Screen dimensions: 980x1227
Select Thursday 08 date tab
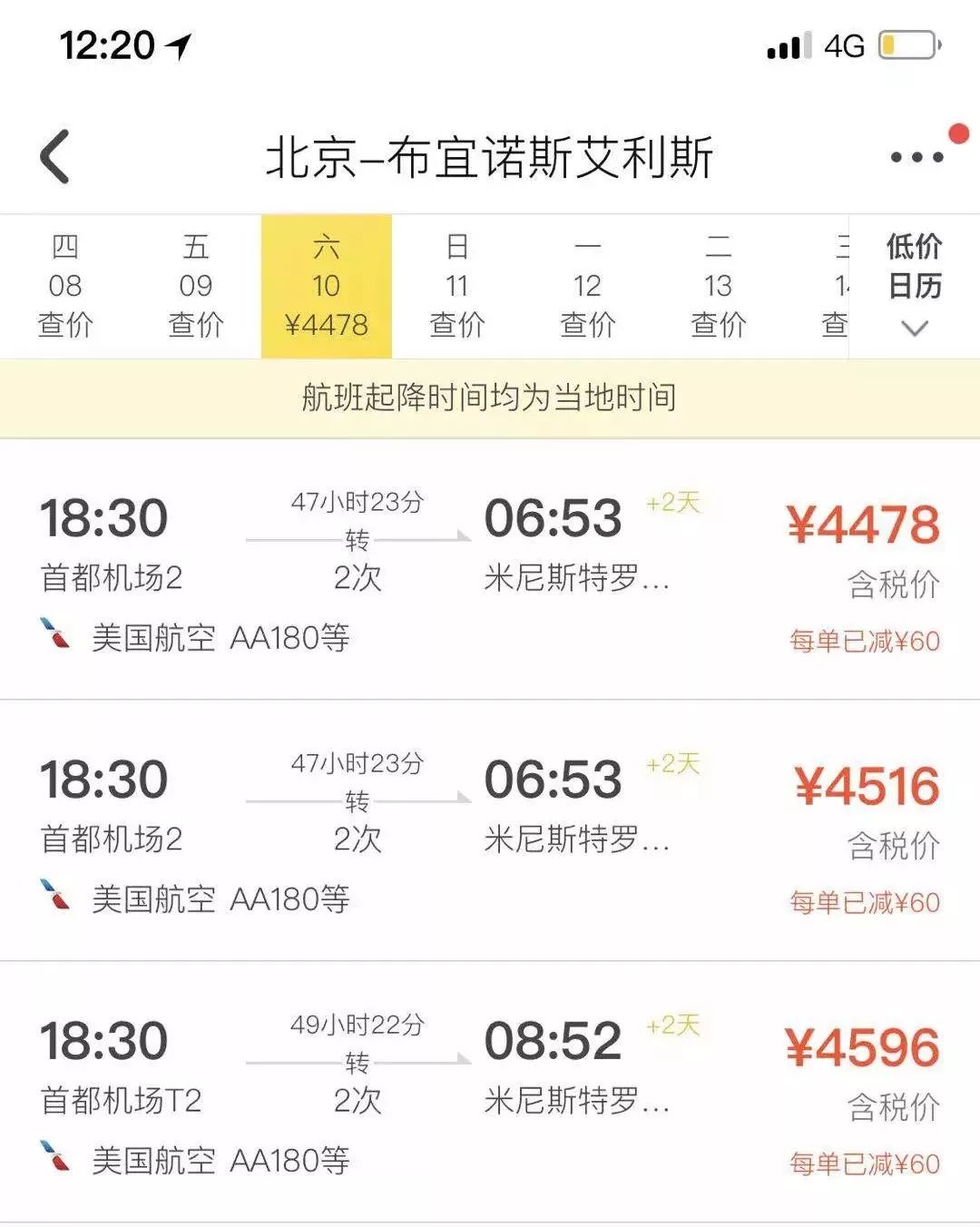coord(65,286)
